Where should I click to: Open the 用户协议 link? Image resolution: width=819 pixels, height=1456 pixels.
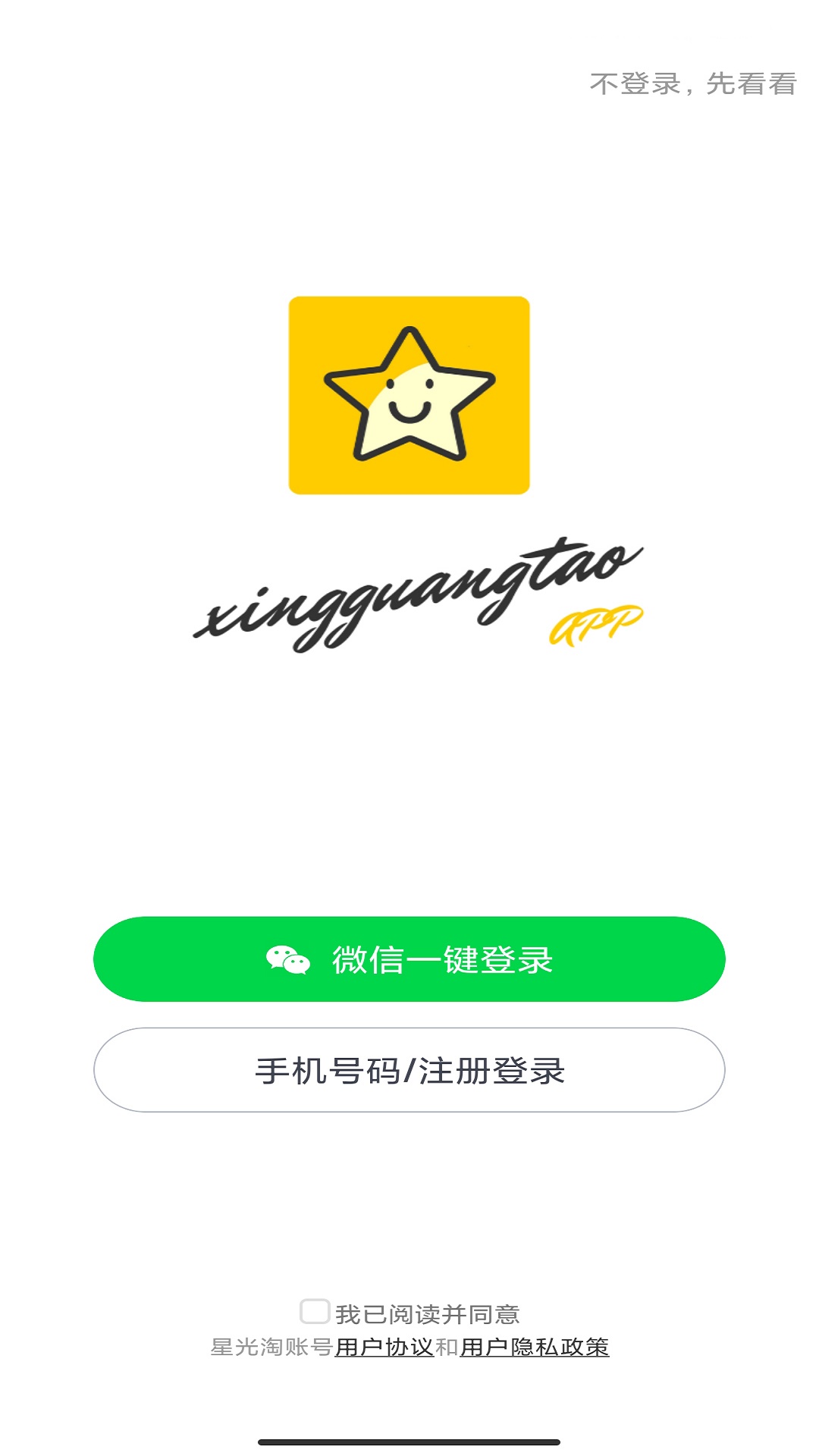[384, 1348]
